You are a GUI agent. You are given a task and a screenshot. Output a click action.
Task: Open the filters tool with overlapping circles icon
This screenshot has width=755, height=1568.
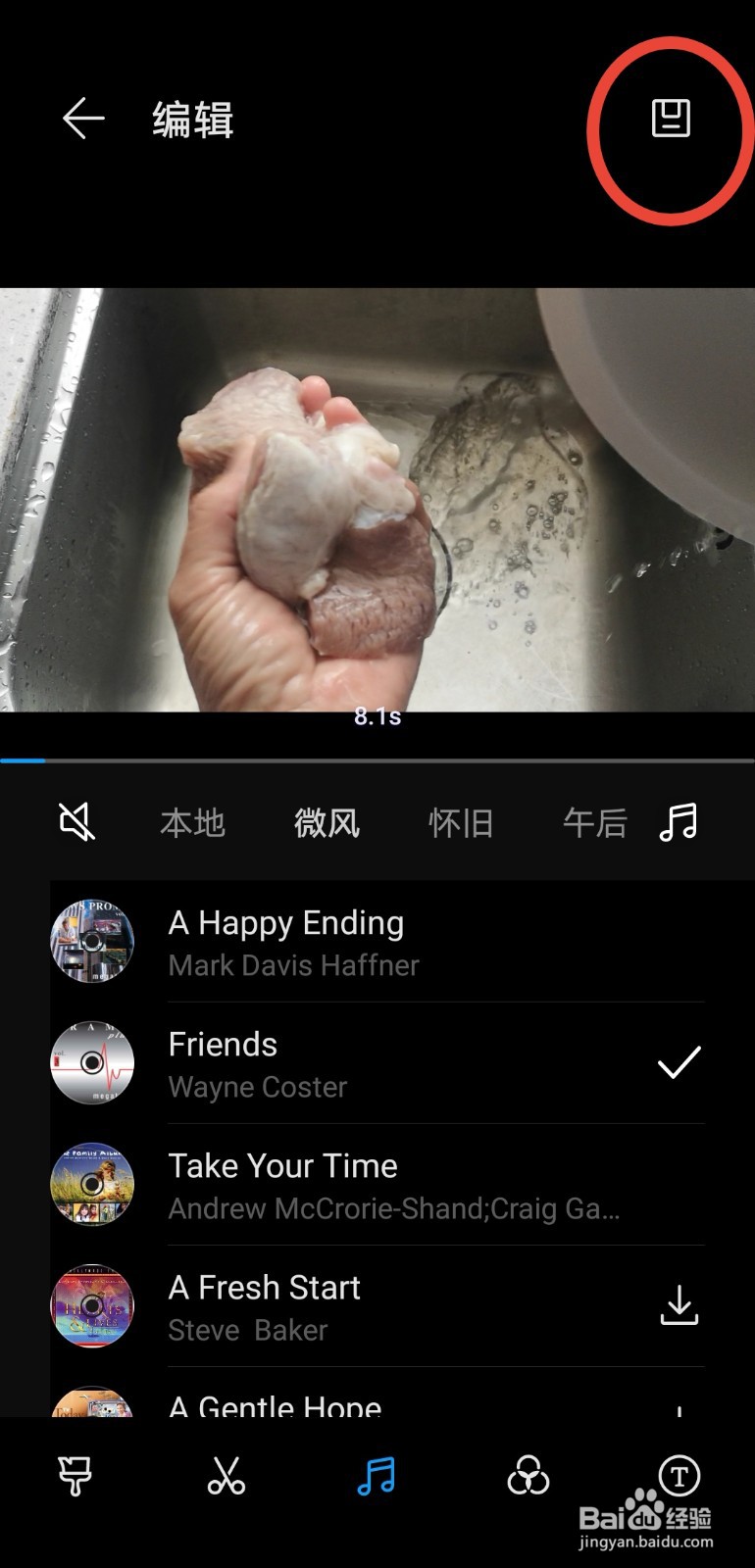[528, 1477]
